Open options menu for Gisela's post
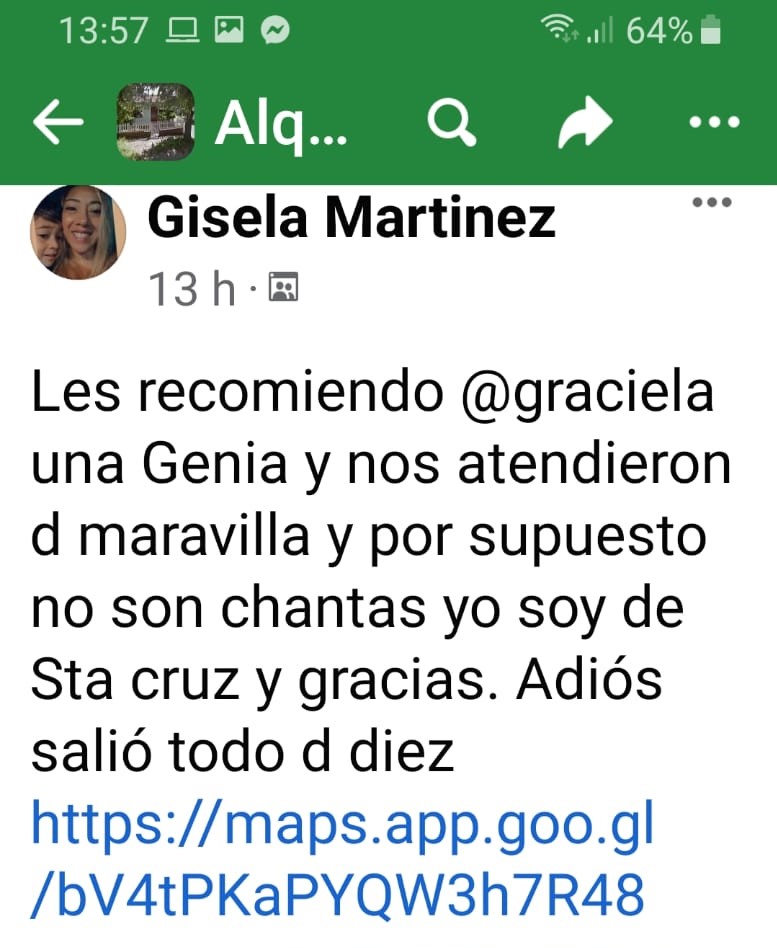This screenshot has height=948, width=777. (712, 204)
